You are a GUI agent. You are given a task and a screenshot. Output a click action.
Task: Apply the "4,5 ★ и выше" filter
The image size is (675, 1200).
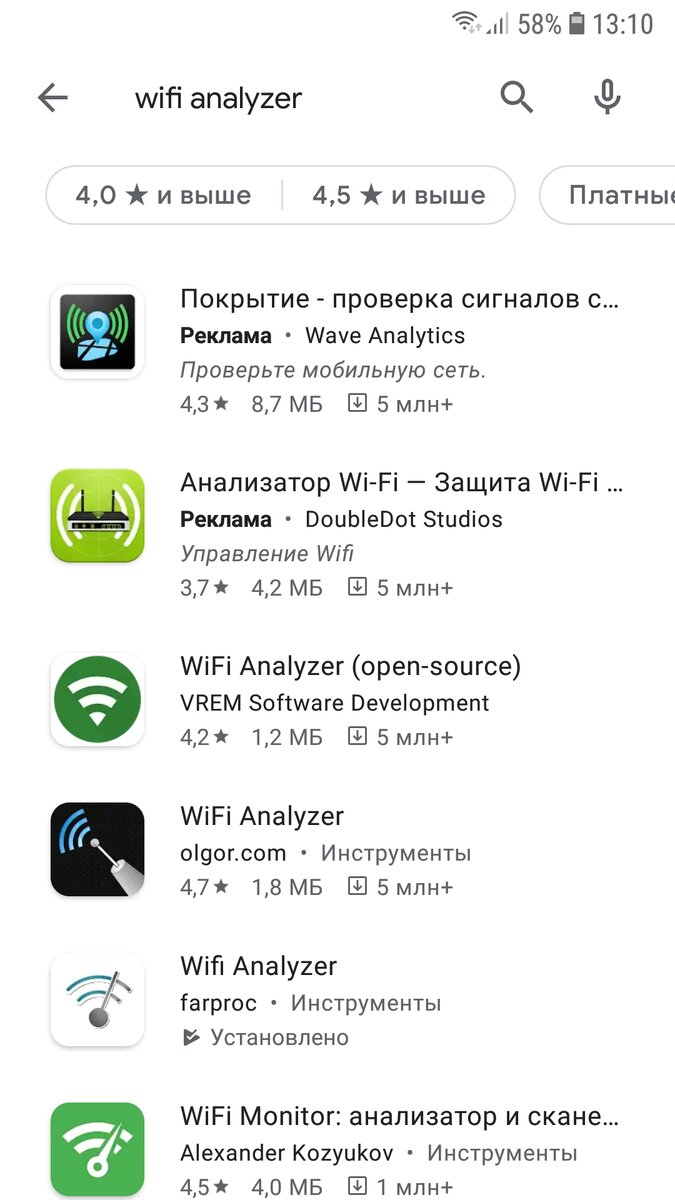(398, 195)
